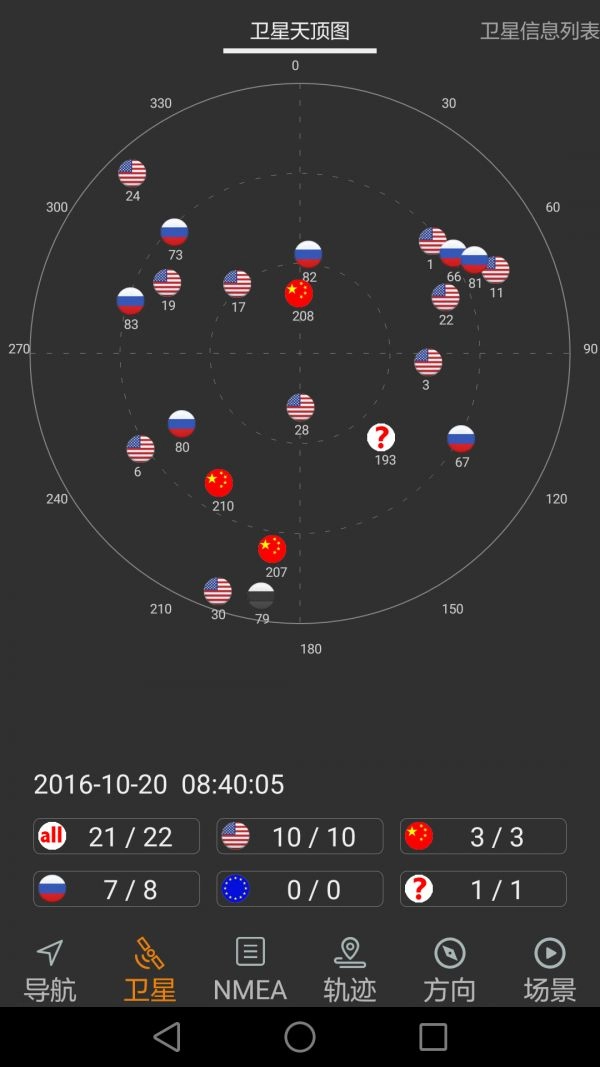Image resolution: width=600 pixels, height=1067 pixels.
Task: Go back with the system back button
Action: (x=167, y=1037)
